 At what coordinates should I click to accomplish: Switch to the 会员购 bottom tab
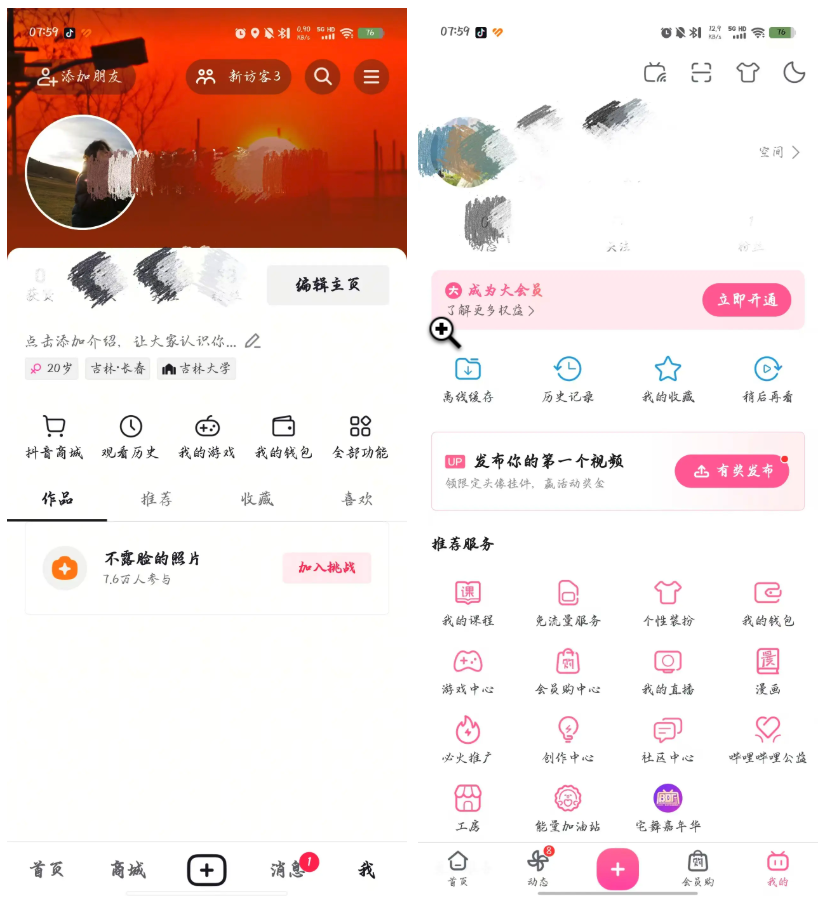698,868
